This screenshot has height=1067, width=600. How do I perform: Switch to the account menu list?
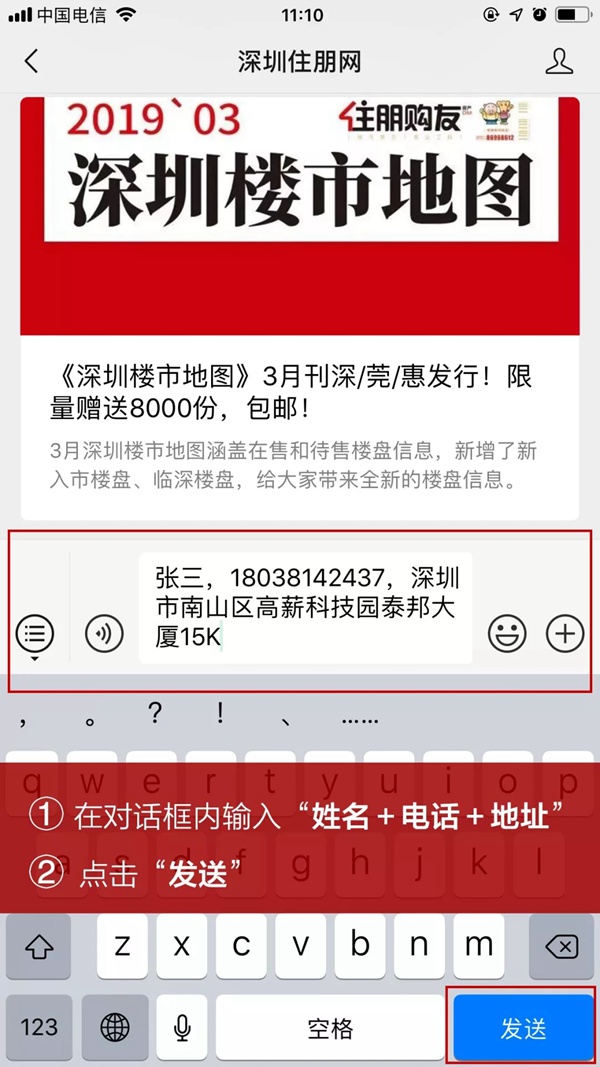[36, 633]
